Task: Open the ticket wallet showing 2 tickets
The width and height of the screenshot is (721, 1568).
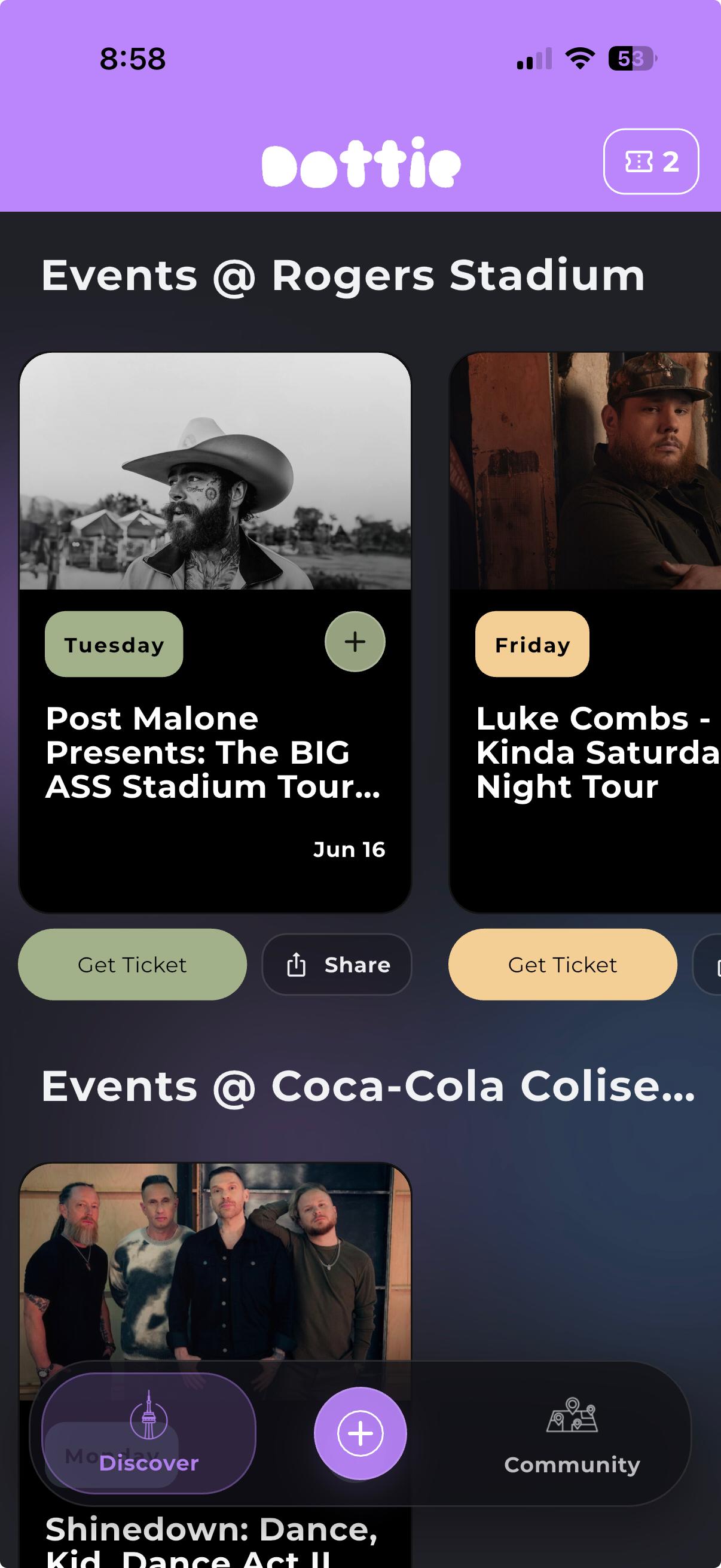Action: click(x=652, y=162)
